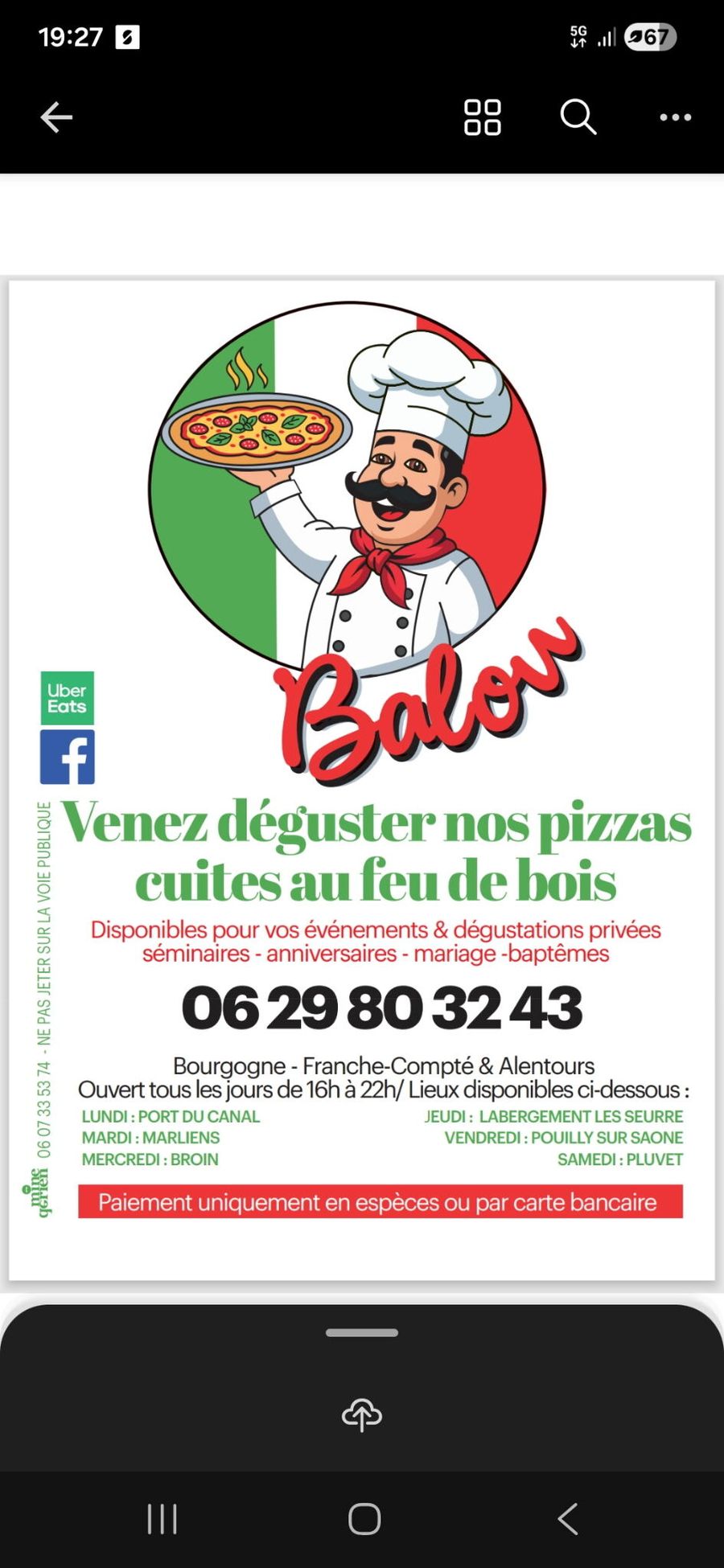The height and width of the screenshot is (1568, 724).
Task: Go back using the top arrow
Action: click(x=56, y=117)
